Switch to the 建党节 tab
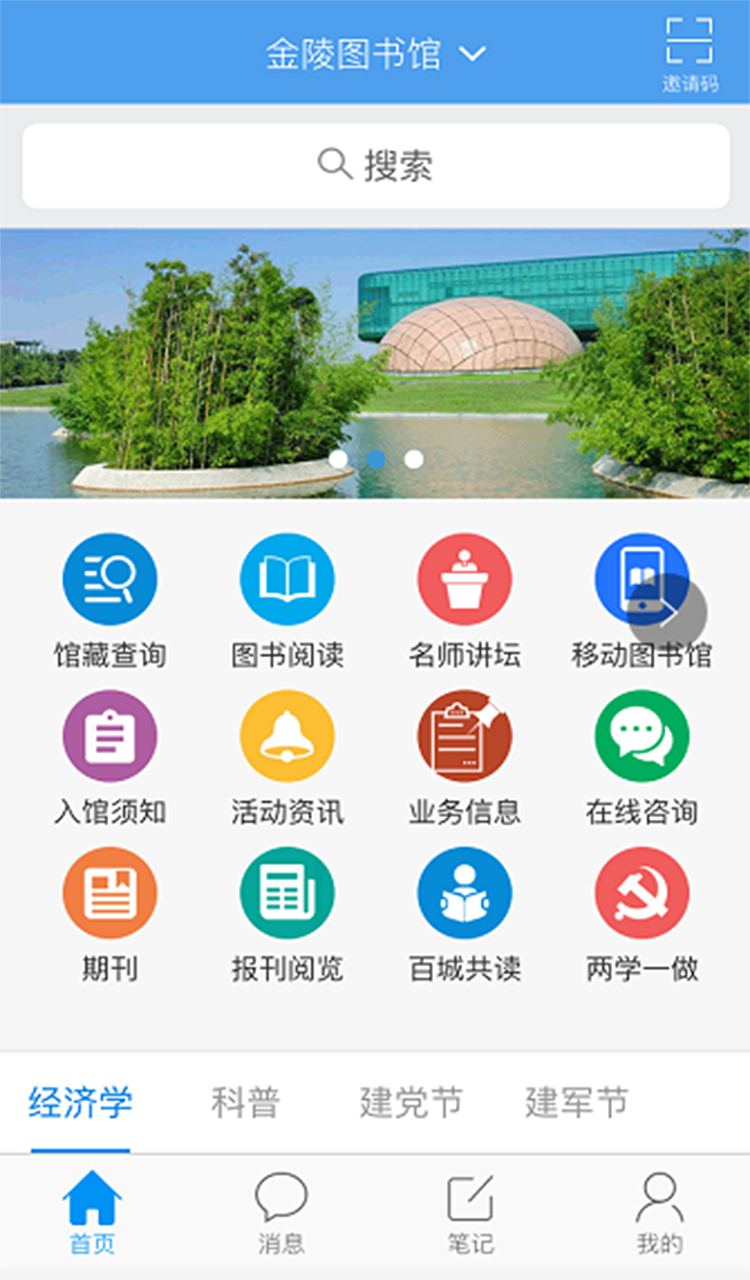Image resolution: width=750 pixels, height=1280 pixels. pyautogui.click(x=411, y=1103)
